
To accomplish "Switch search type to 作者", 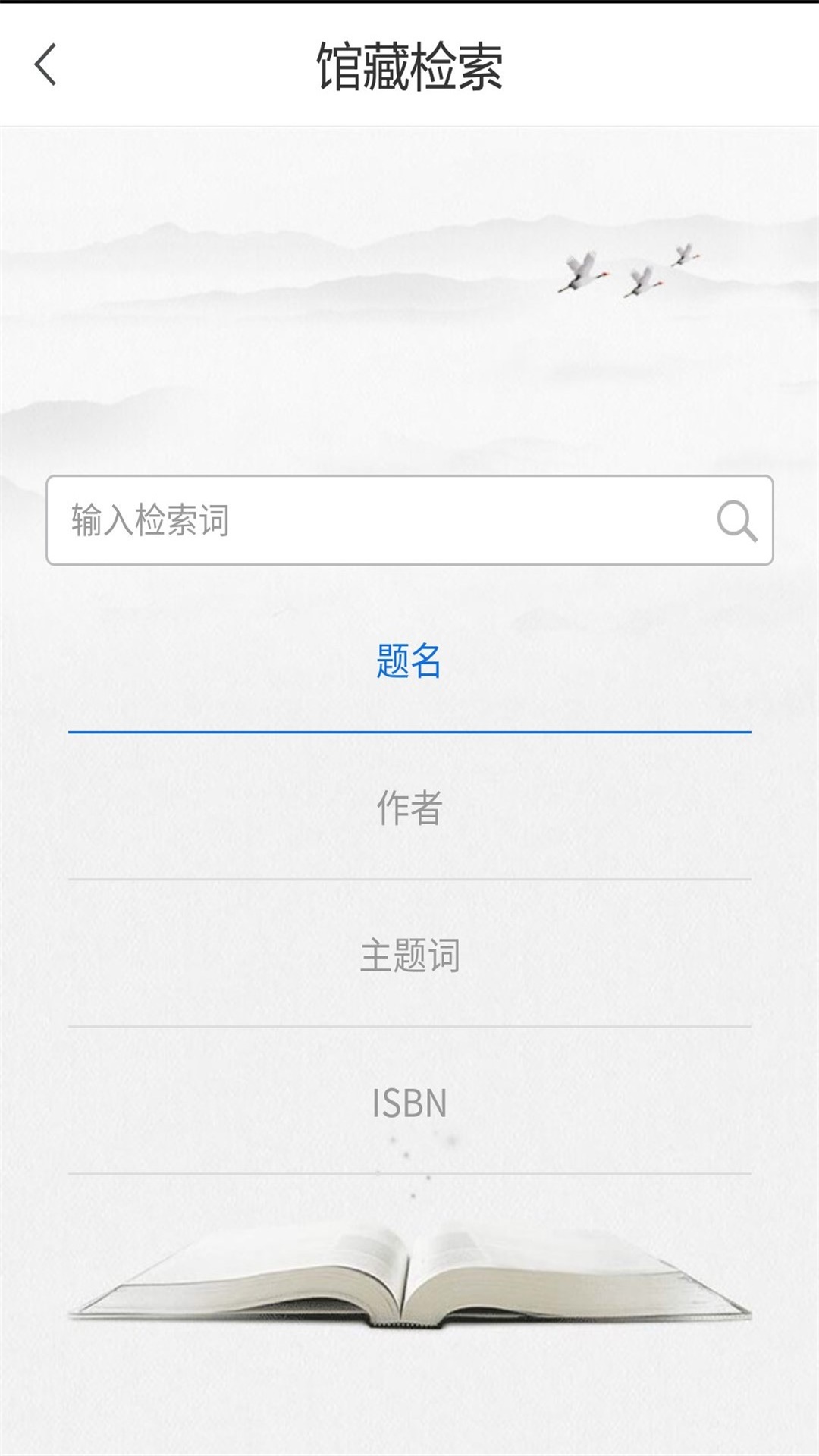I will pos(409,808).
